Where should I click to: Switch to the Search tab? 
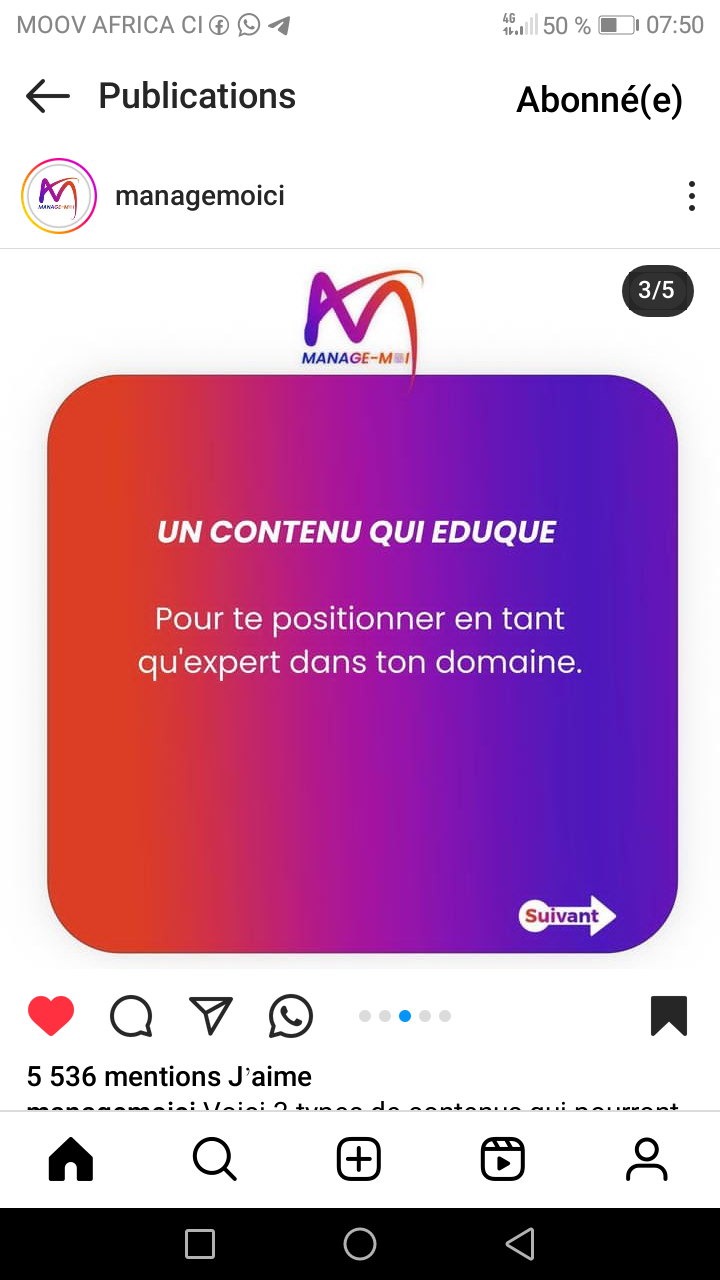click(214, 1160)
